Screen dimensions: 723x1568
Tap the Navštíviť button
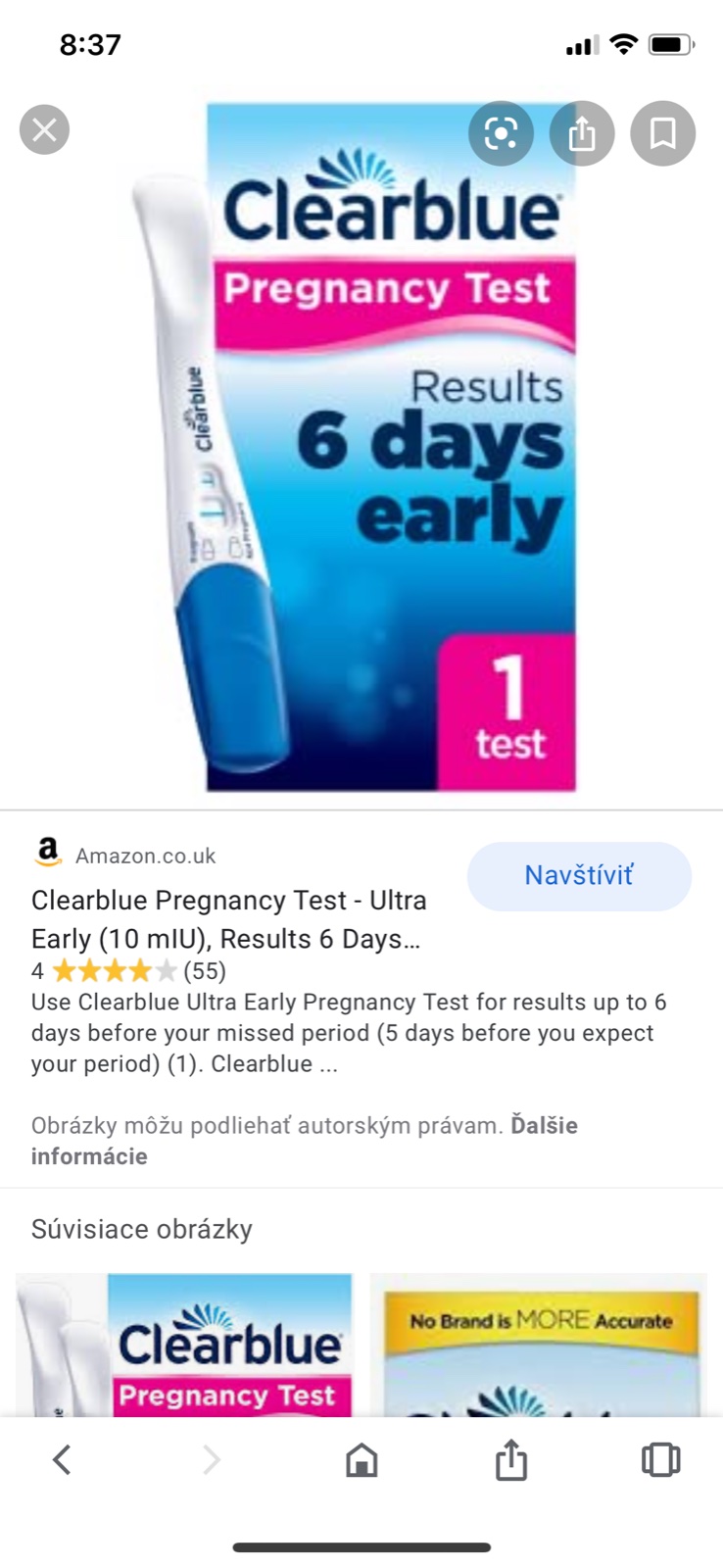click(579, 875)
